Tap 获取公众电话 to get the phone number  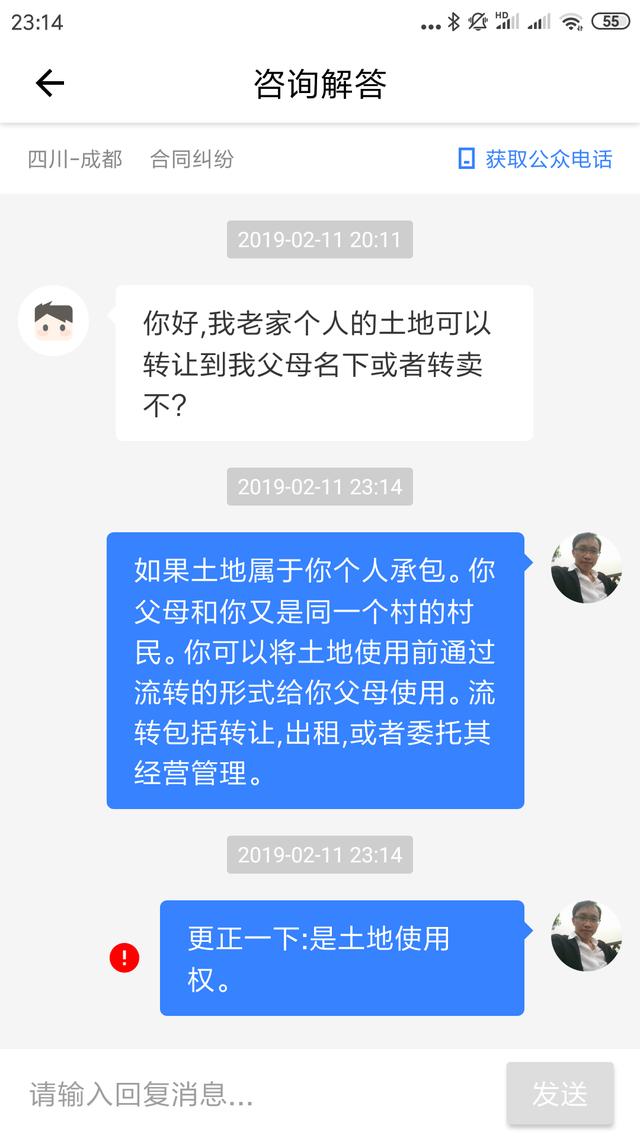click(535, 159)
